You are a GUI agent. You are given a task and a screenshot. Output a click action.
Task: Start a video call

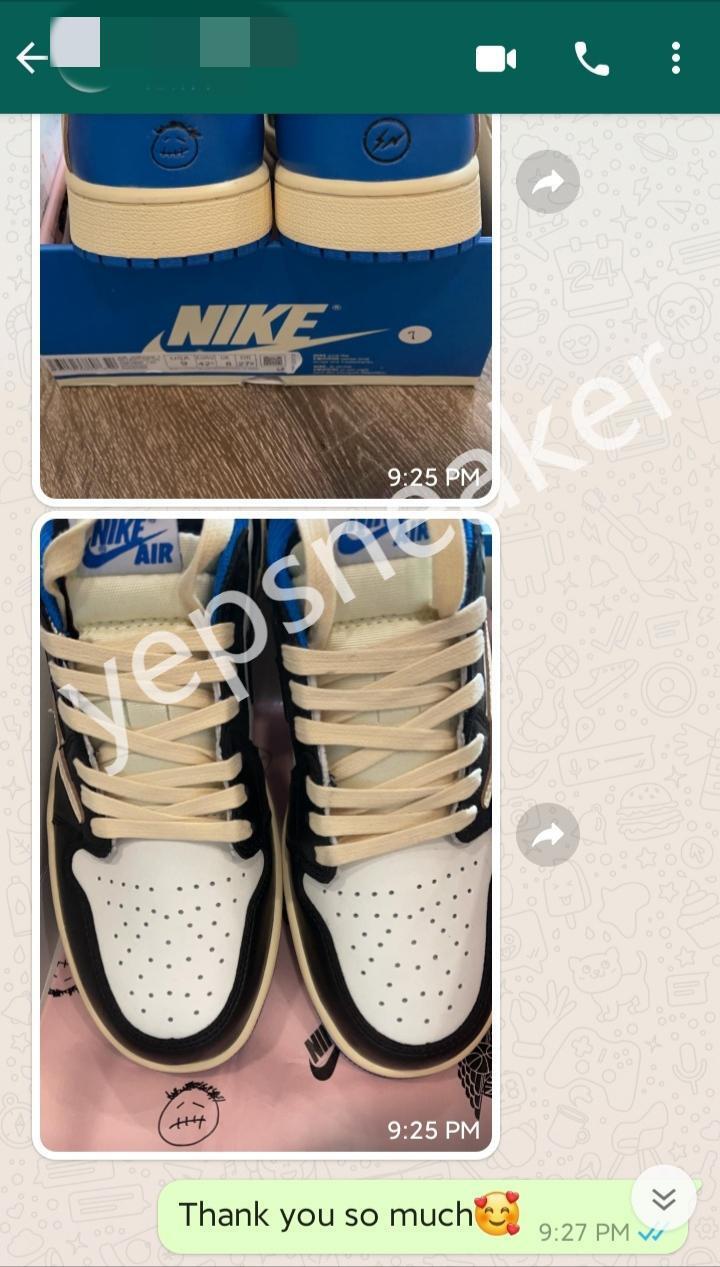[x=496, y=59]
